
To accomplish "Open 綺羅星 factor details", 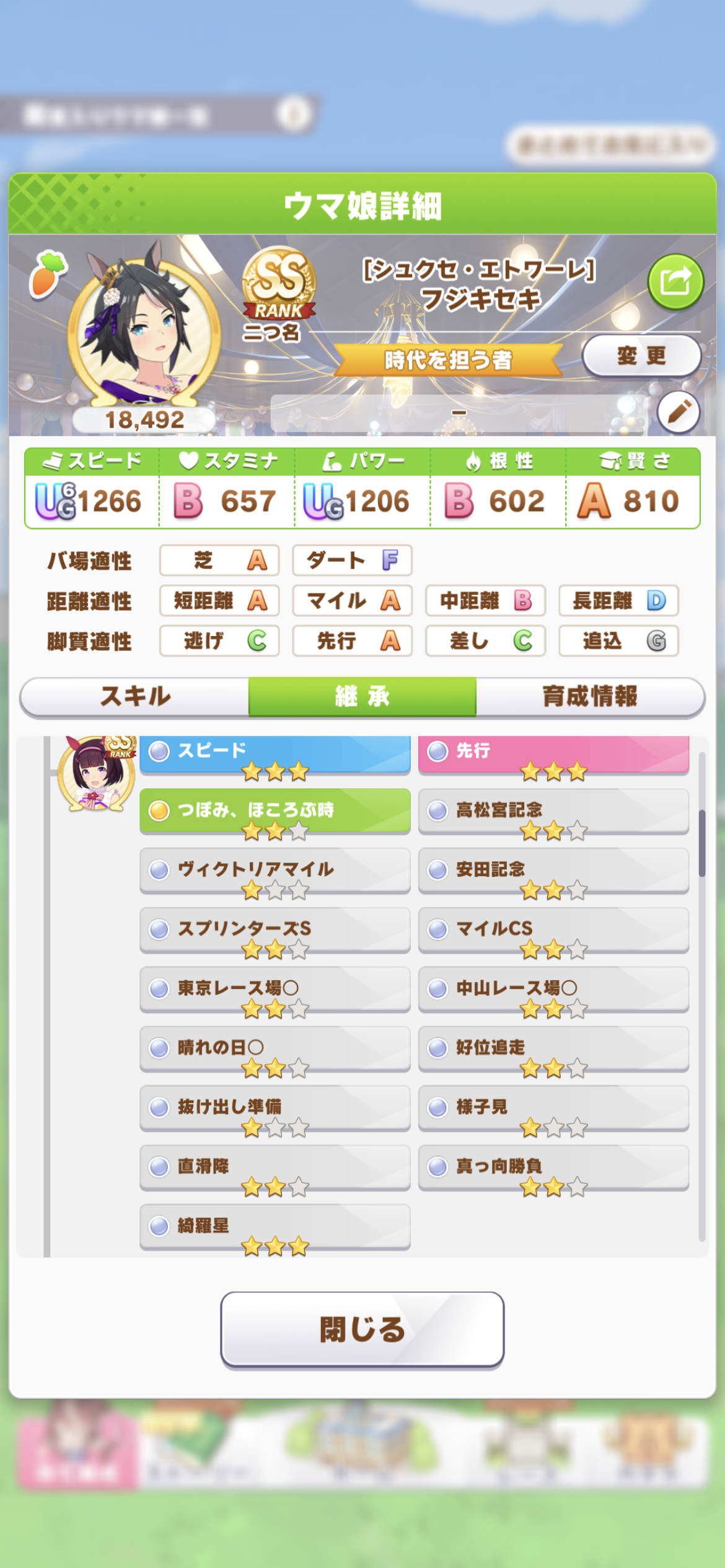I will (275, 1226).
